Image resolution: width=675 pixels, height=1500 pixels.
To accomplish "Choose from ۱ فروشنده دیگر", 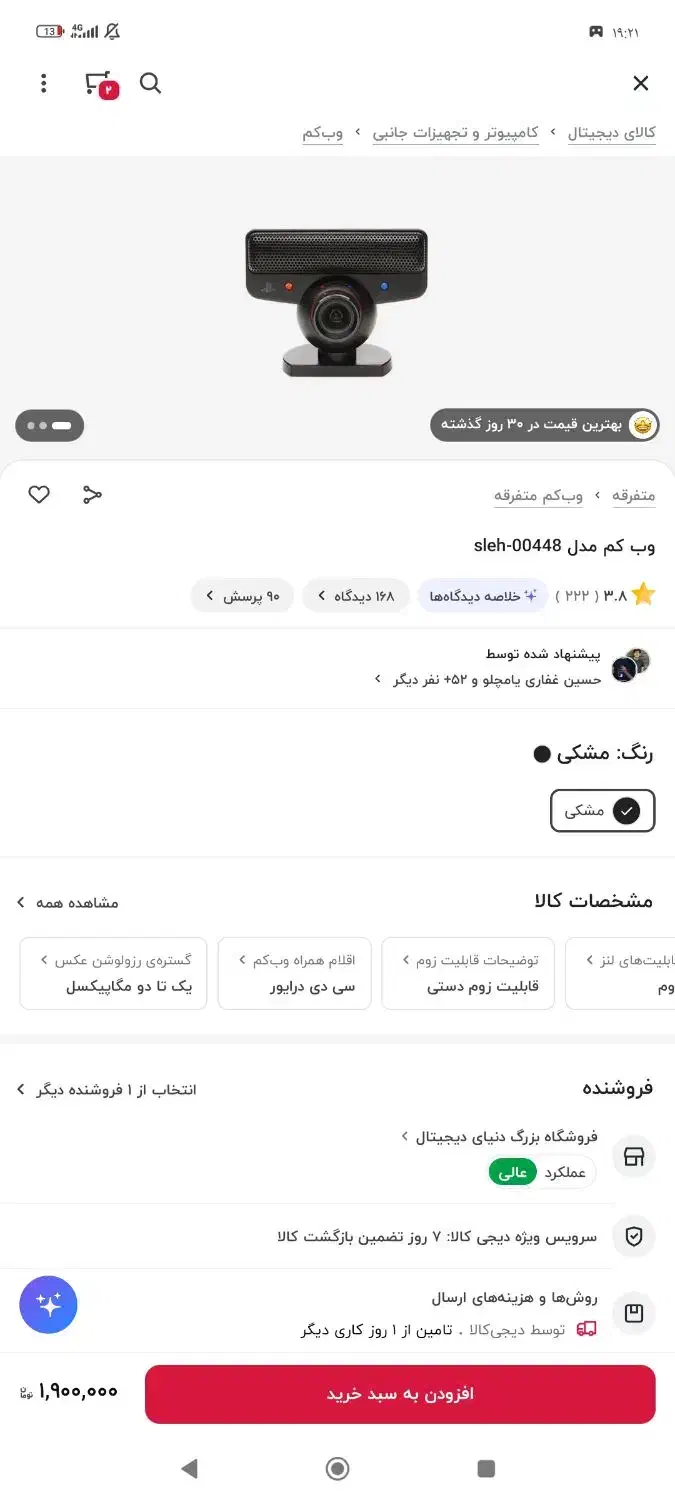I will pos(106,1089).
